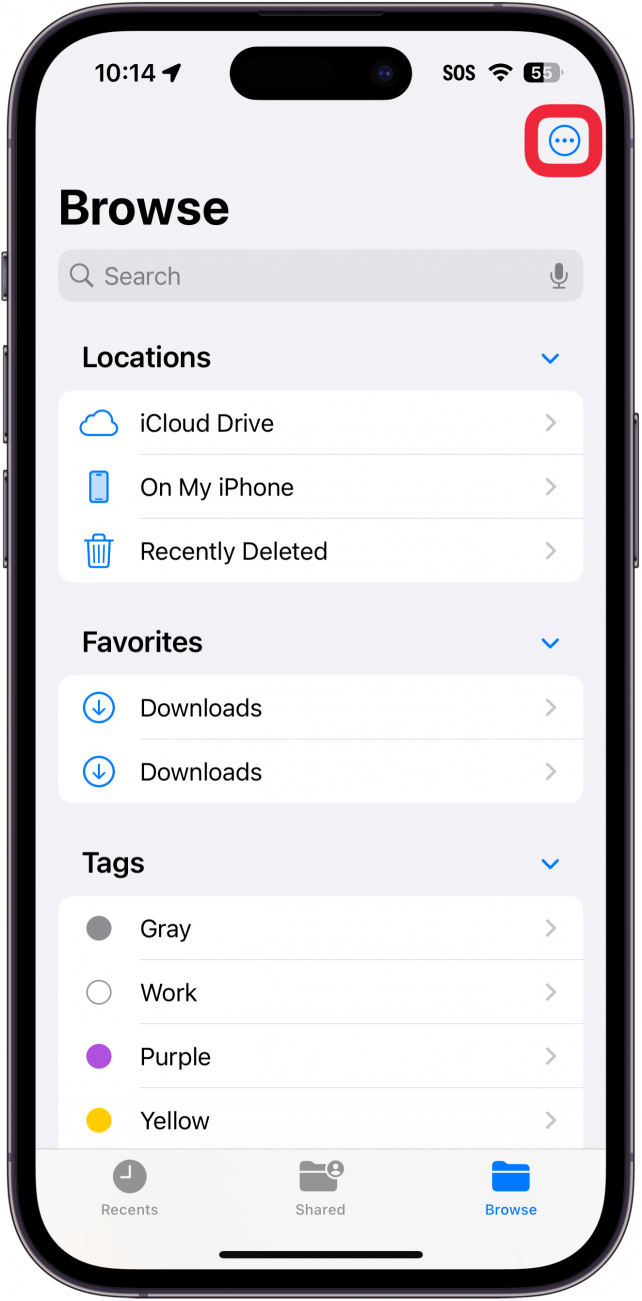
Task: Collapse the Locations section
Action: [549, 358]
